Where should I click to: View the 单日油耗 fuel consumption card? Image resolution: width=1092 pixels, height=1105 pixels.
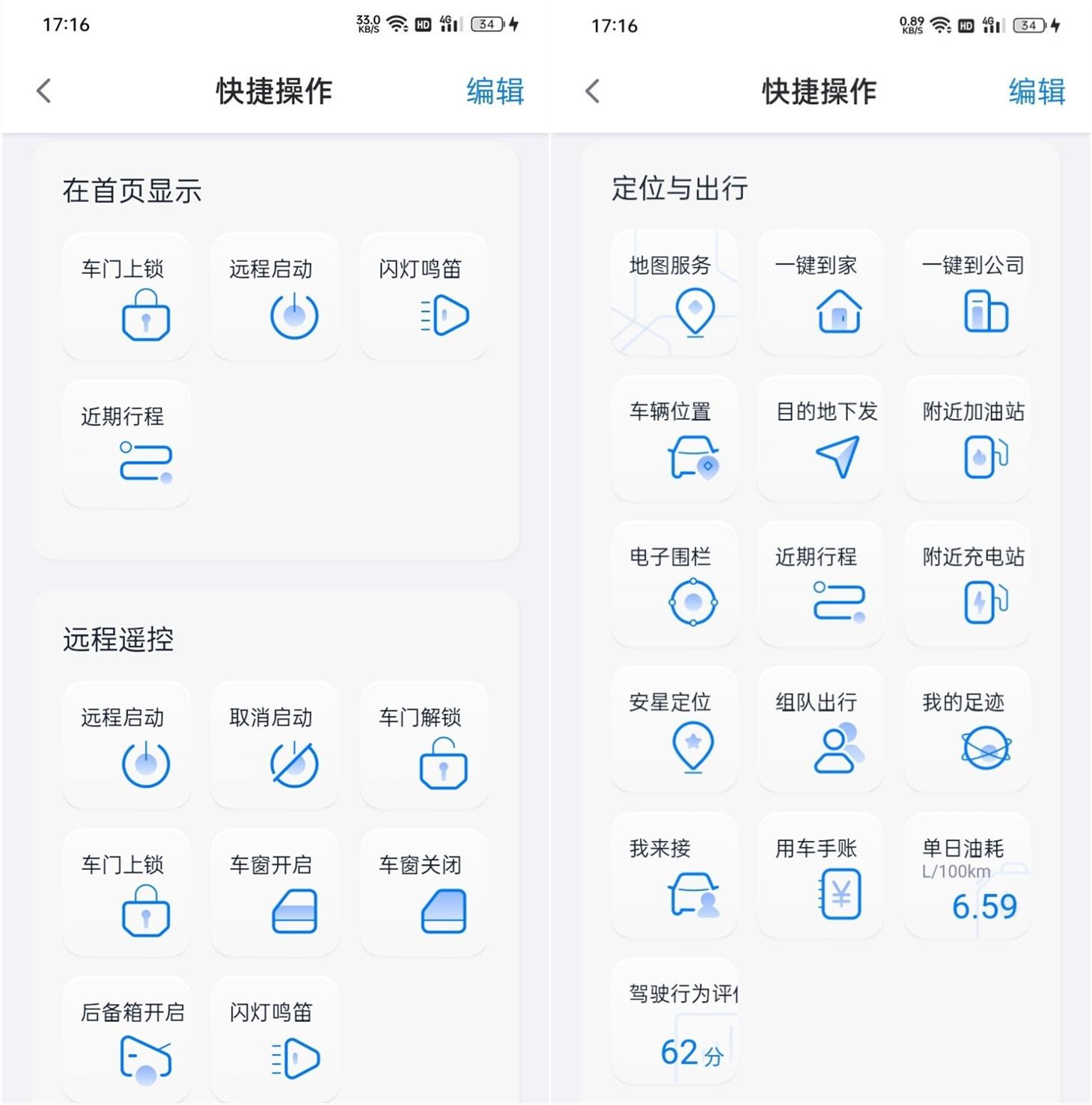click(967, 875)
